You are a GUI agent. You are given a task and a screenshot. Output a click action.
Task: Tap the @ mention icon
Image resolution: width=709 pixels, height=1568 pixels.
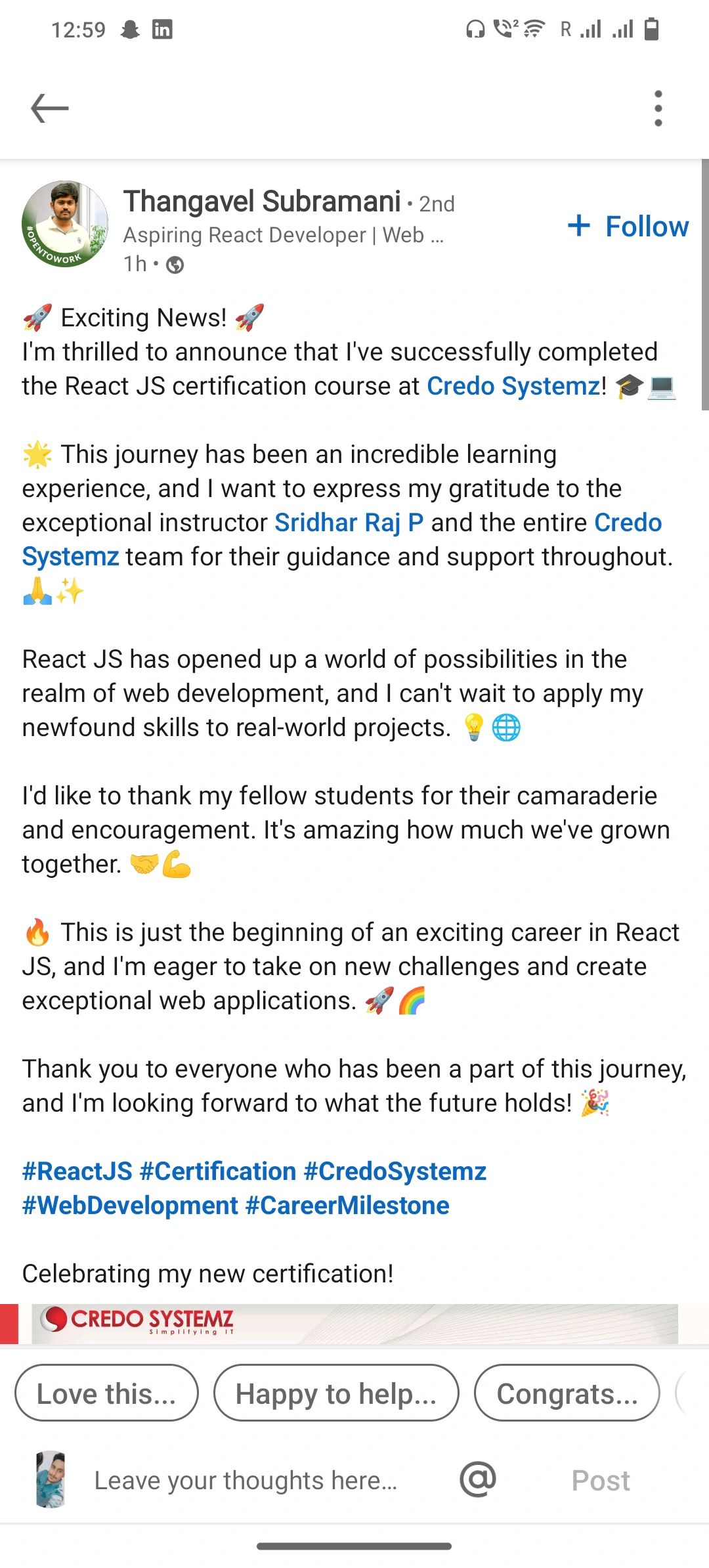(477, 1479)
